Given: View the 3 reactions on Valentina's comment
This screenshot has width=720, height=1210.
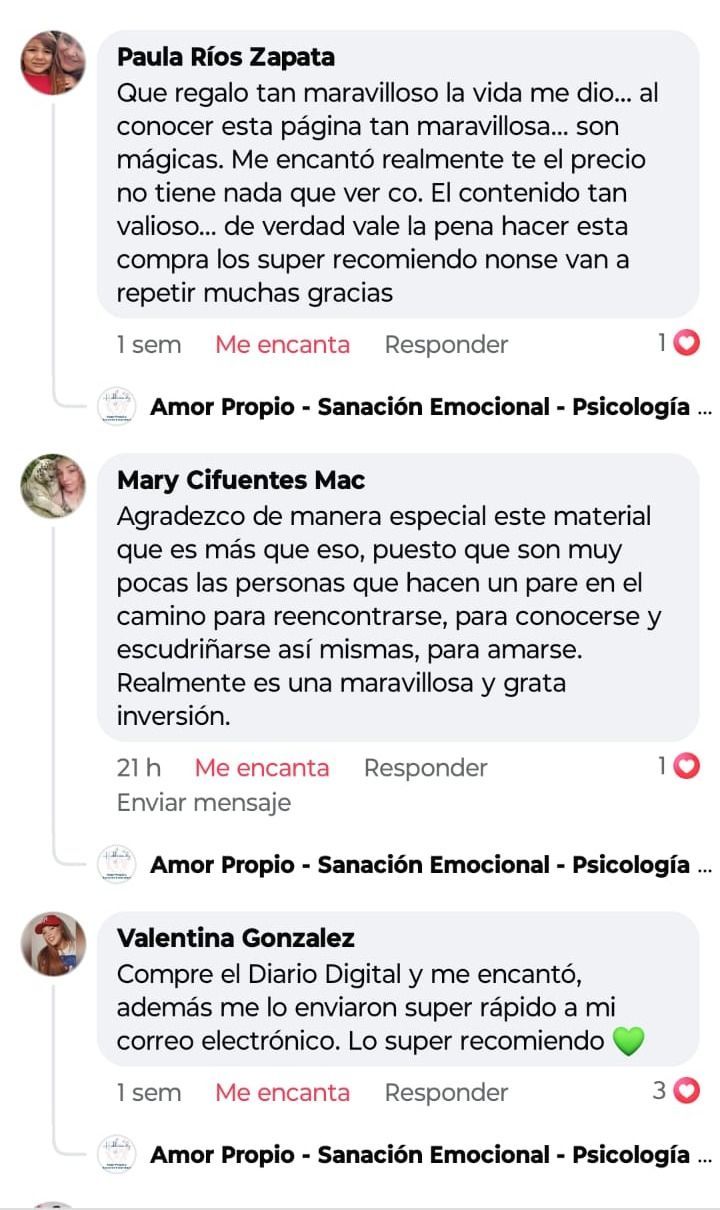Looking at the screenshot, I should (676, 1091).
